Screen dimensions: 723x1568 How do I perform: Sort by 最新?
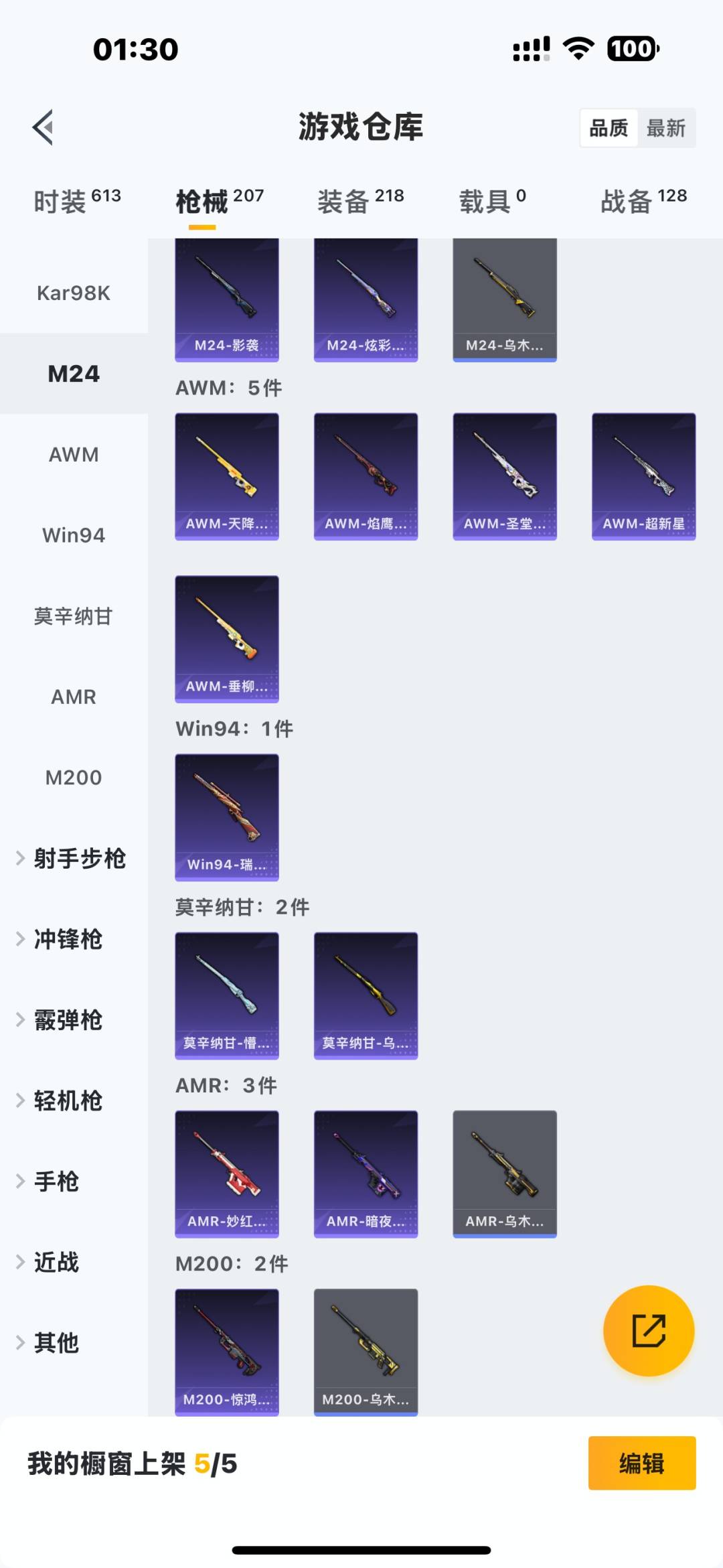(665, 128)
